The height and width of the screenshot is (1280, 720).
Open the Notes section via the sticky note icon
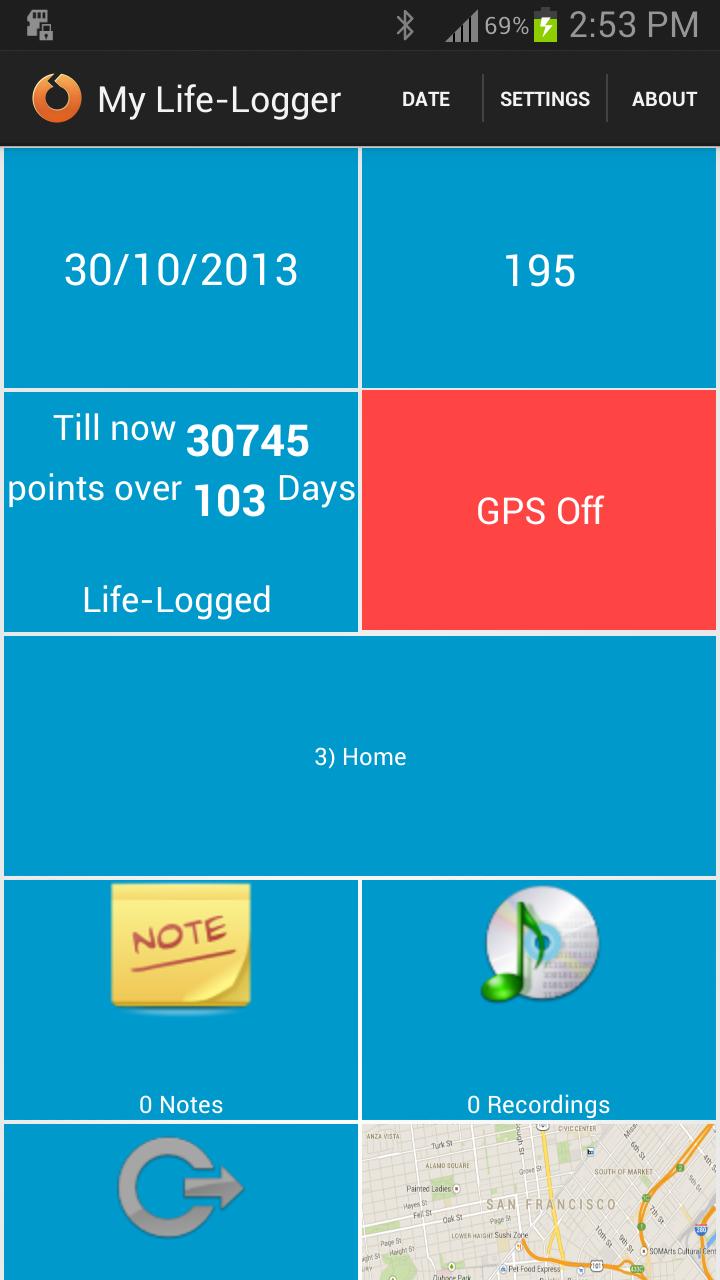pyautogui.click(x=180, y=945)
